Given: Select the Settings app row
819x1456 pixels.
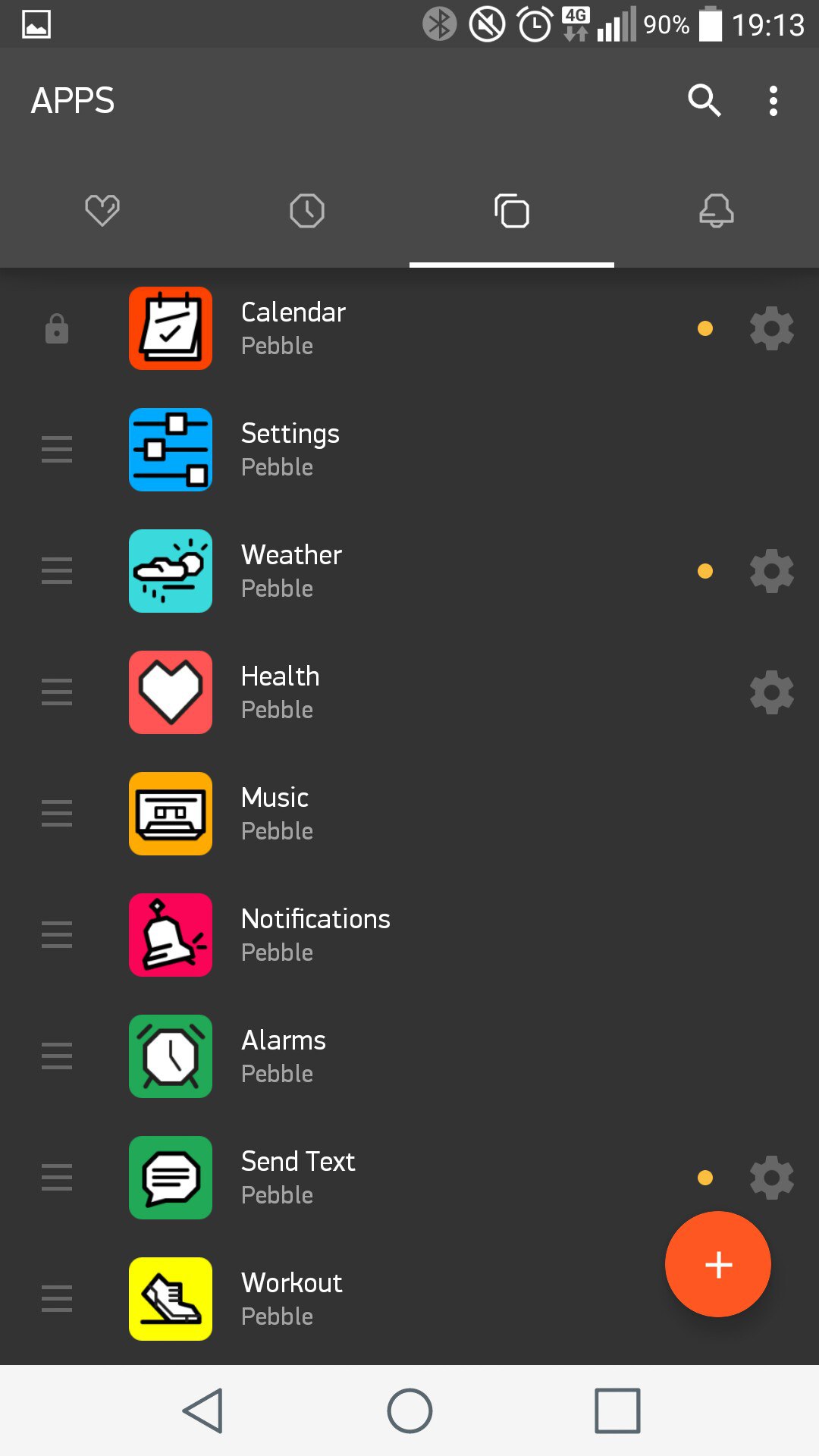Looking at the screenshot, I should tap(409, 450).
